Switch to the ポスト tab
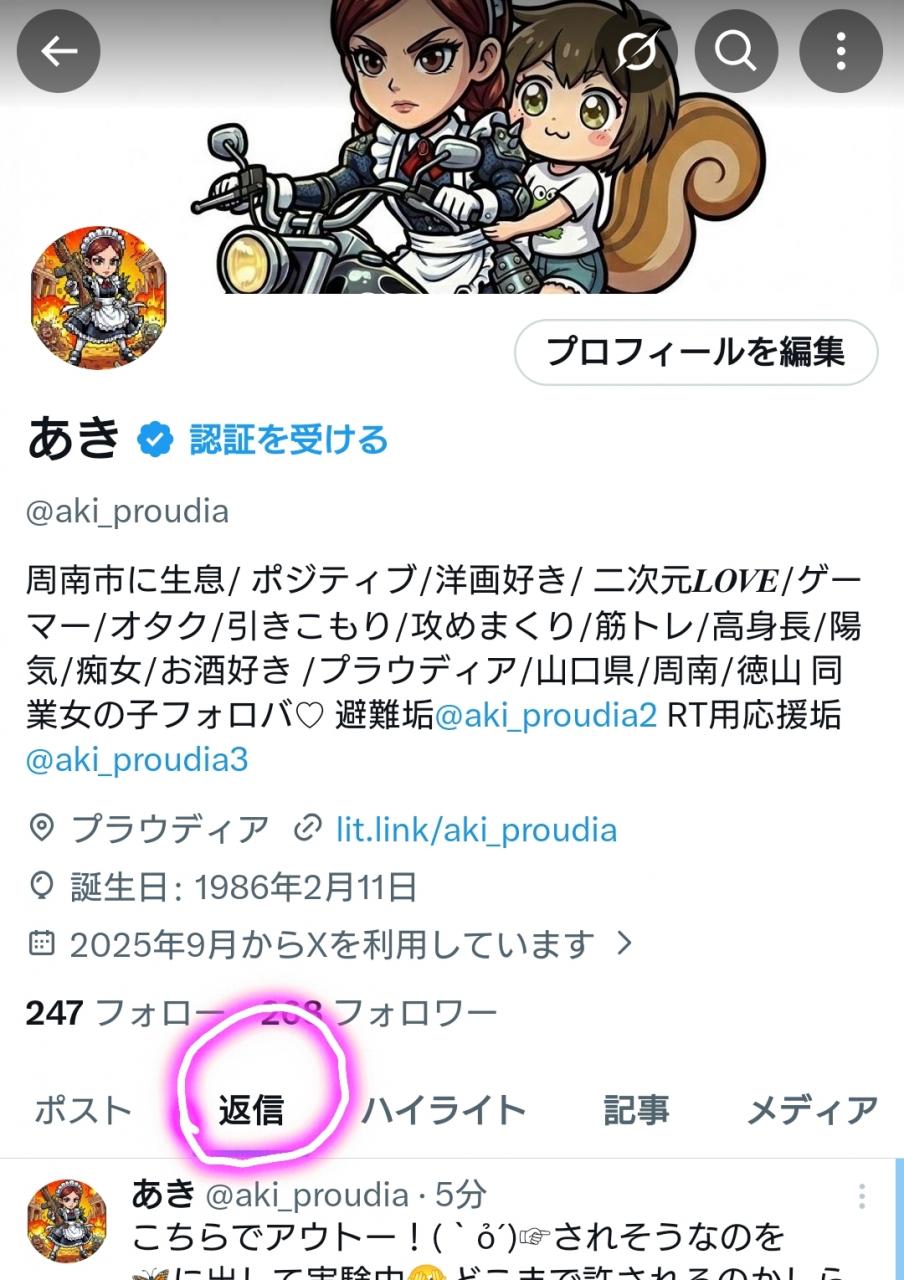Screen dimensions: 904x1280 point(83,1110)
